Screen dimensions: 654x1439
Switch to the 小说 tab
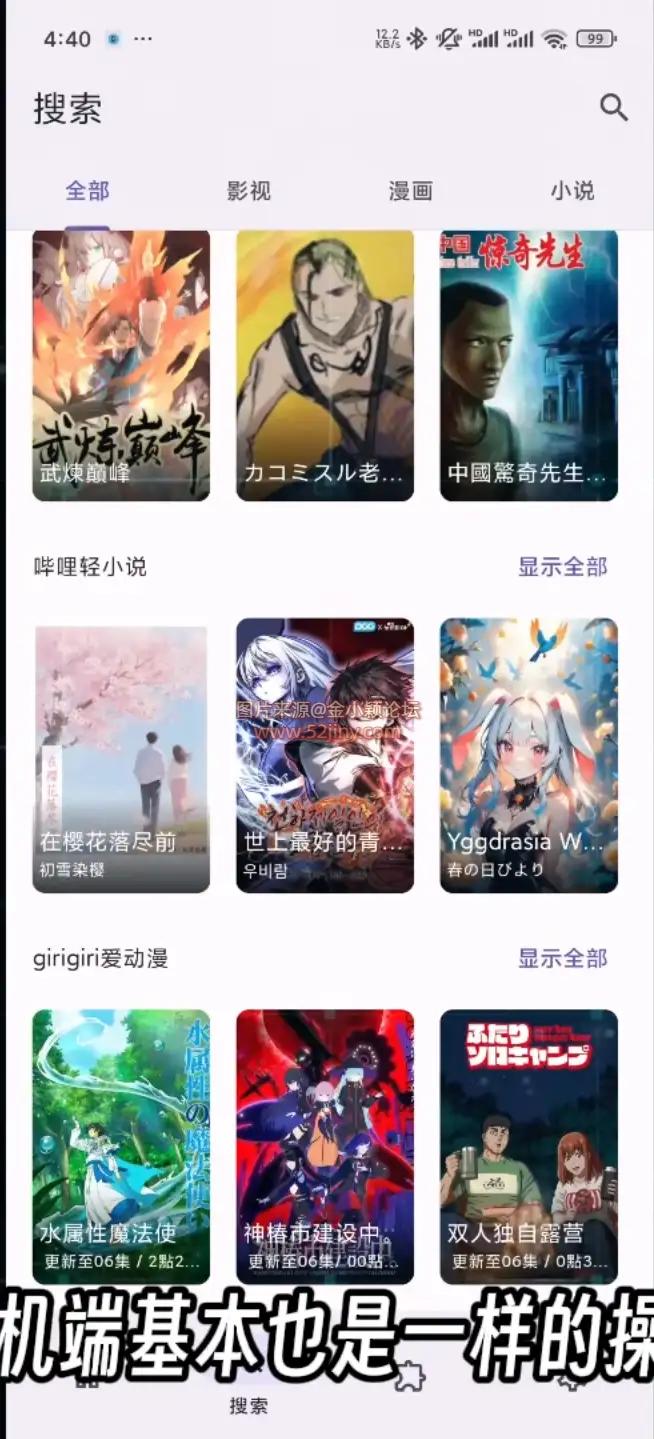click(x=572, y=191)
